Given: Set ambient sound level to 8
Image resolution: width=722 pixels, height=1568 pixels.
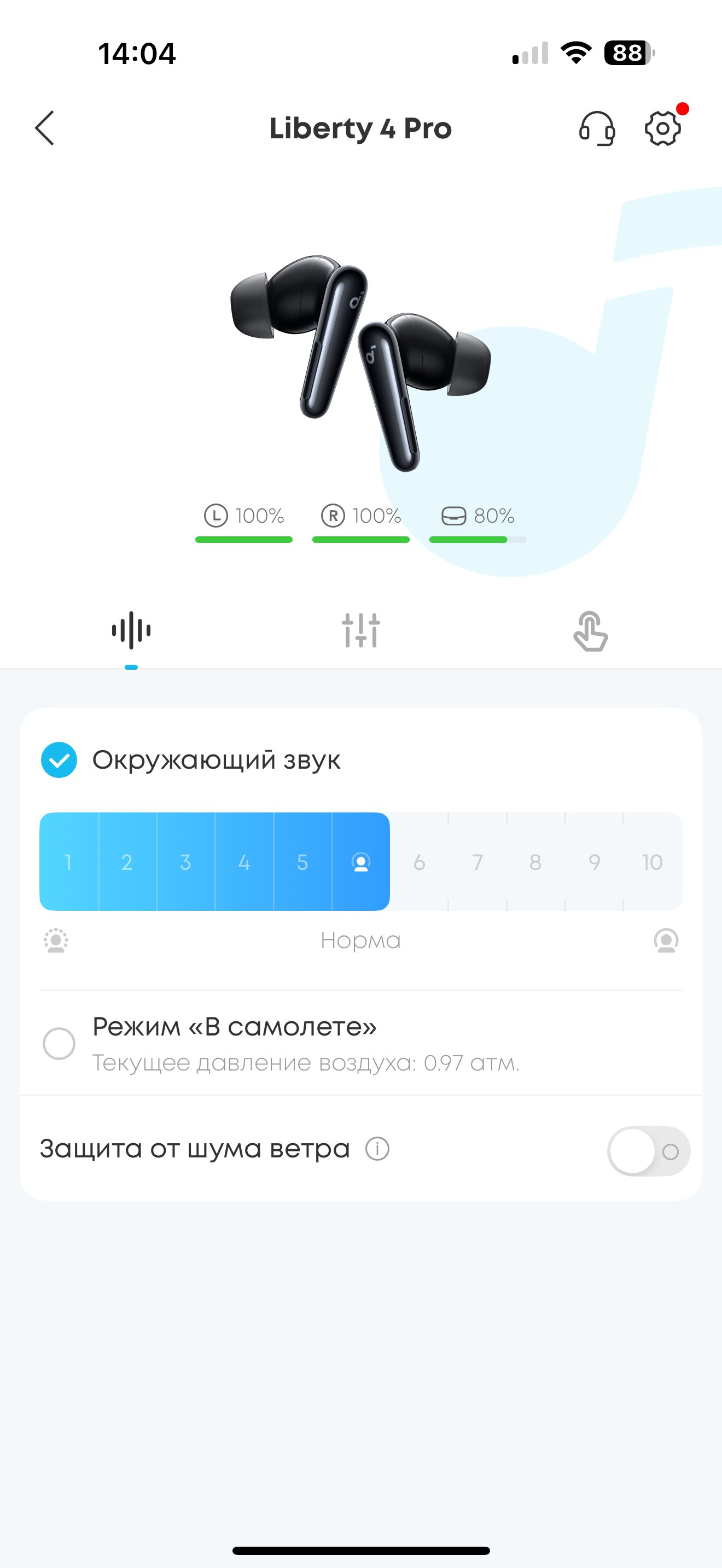Looking at the screenshot, I should pos(535,862).
